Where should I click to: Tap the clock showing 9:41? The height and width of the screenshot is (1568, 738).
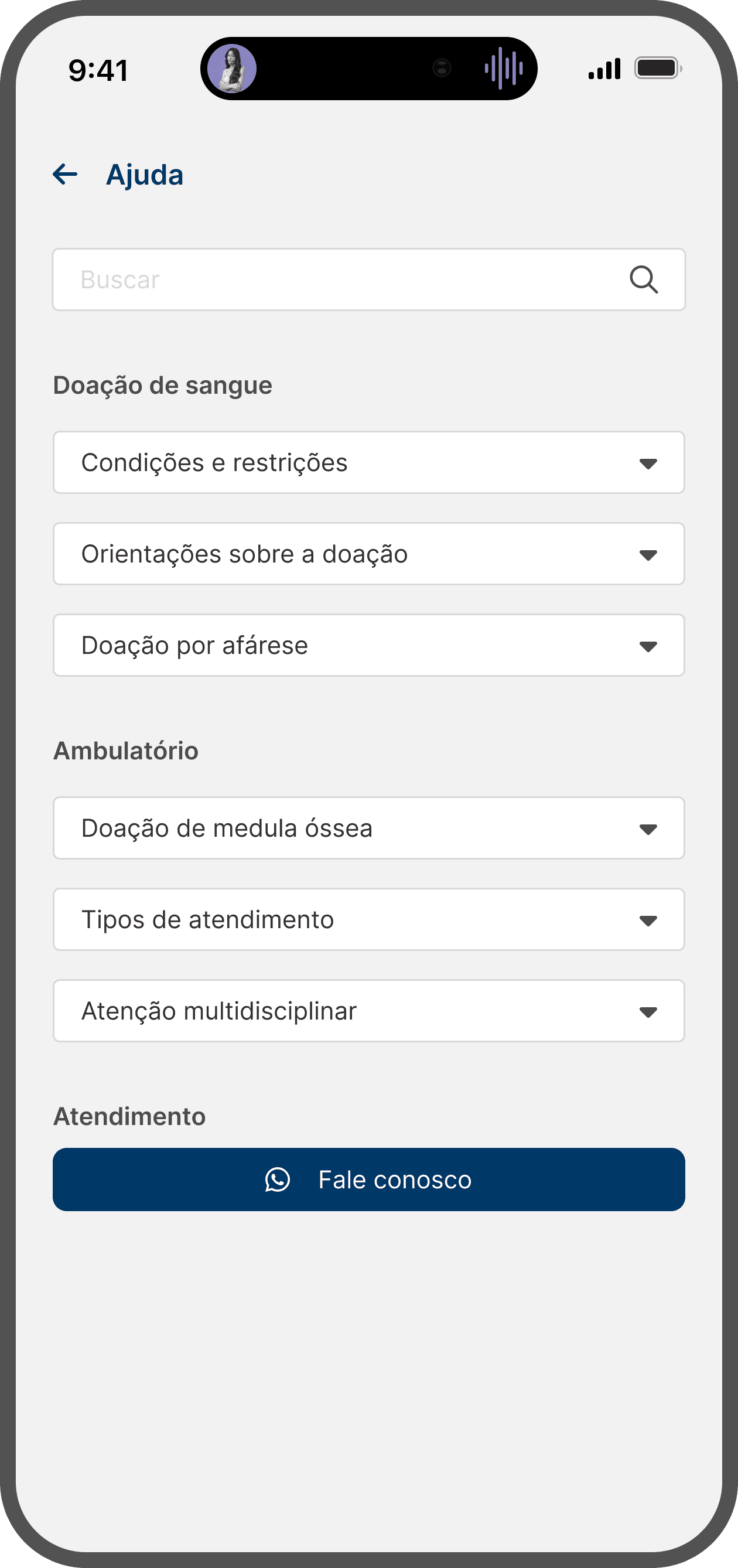98,70
